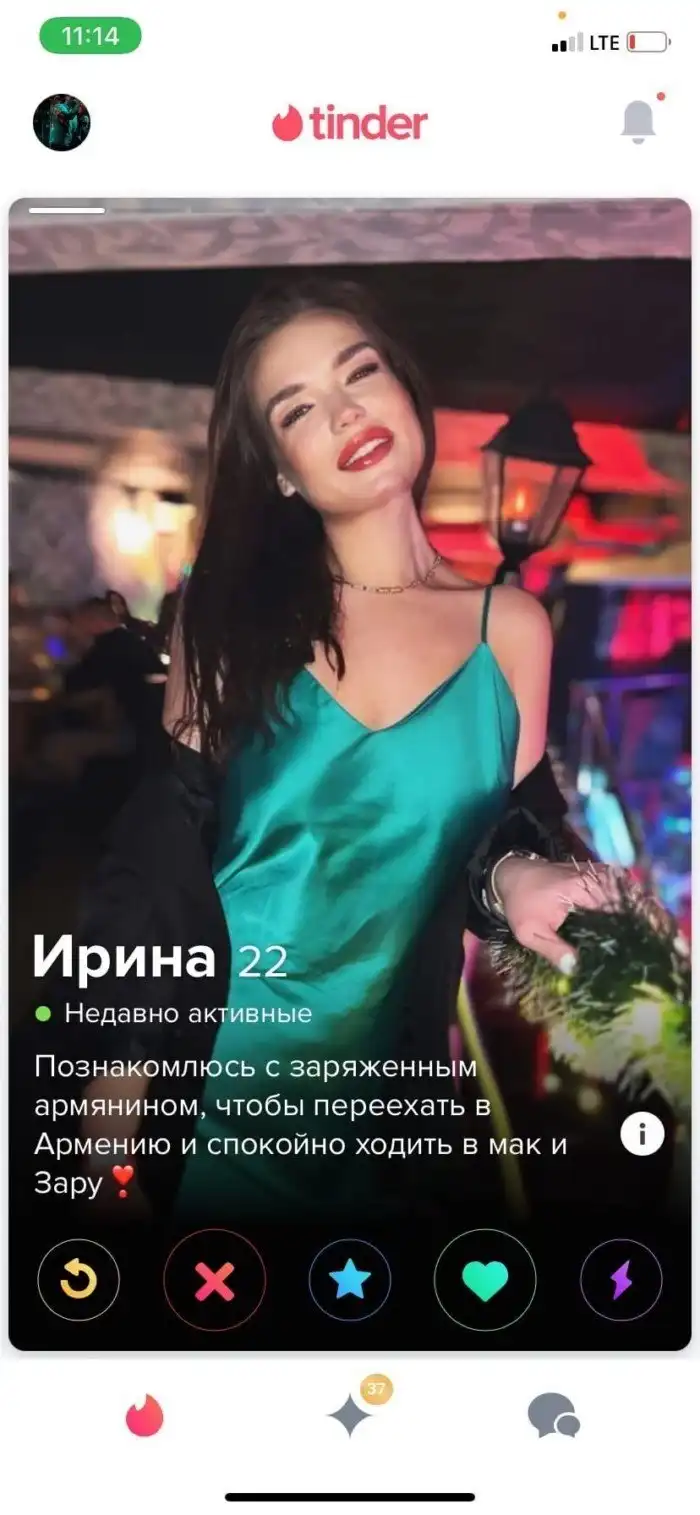Send a Super Like star
This screenshot has height=1515, width=700.
pyautogui.click(x=350, y=1280)
